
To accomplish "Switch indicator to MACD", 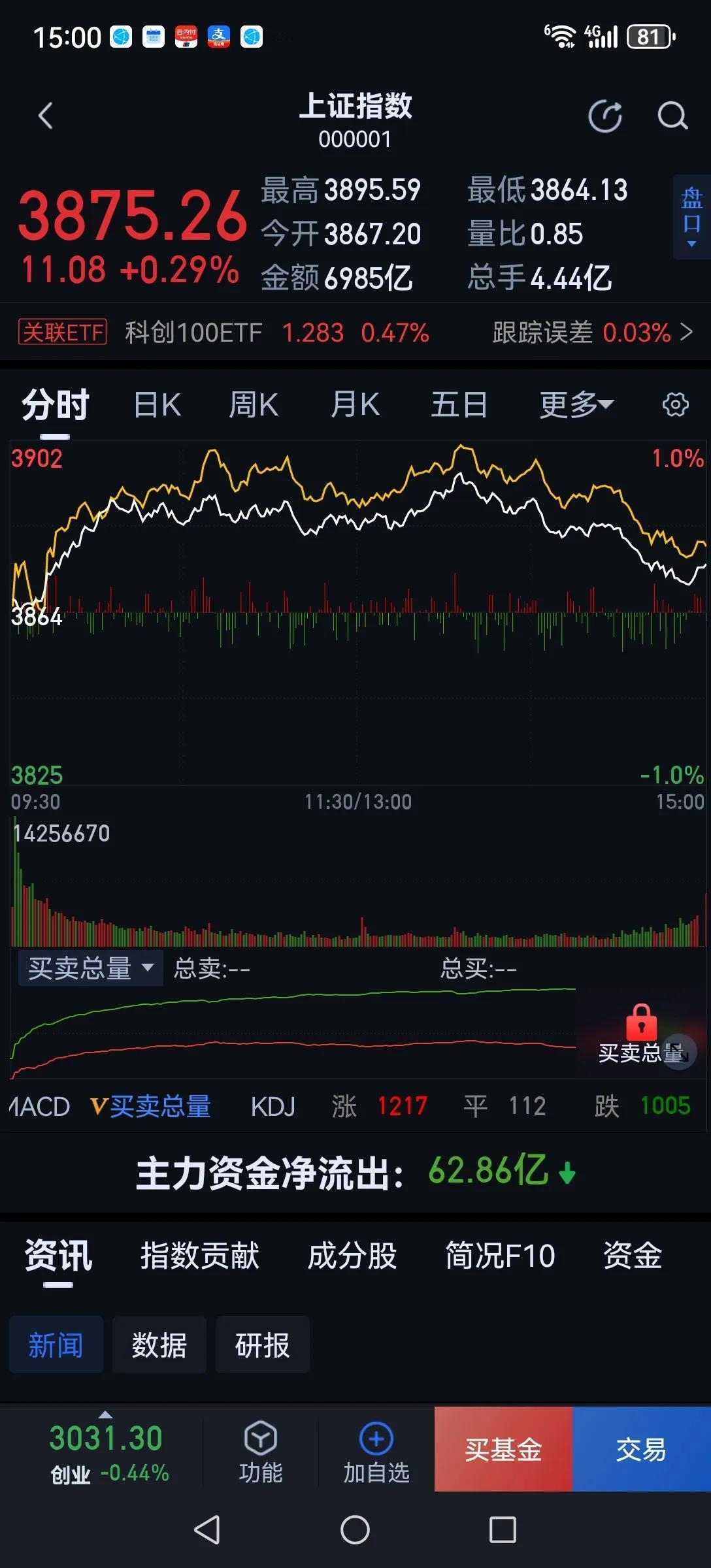I will click(36, 1105).
